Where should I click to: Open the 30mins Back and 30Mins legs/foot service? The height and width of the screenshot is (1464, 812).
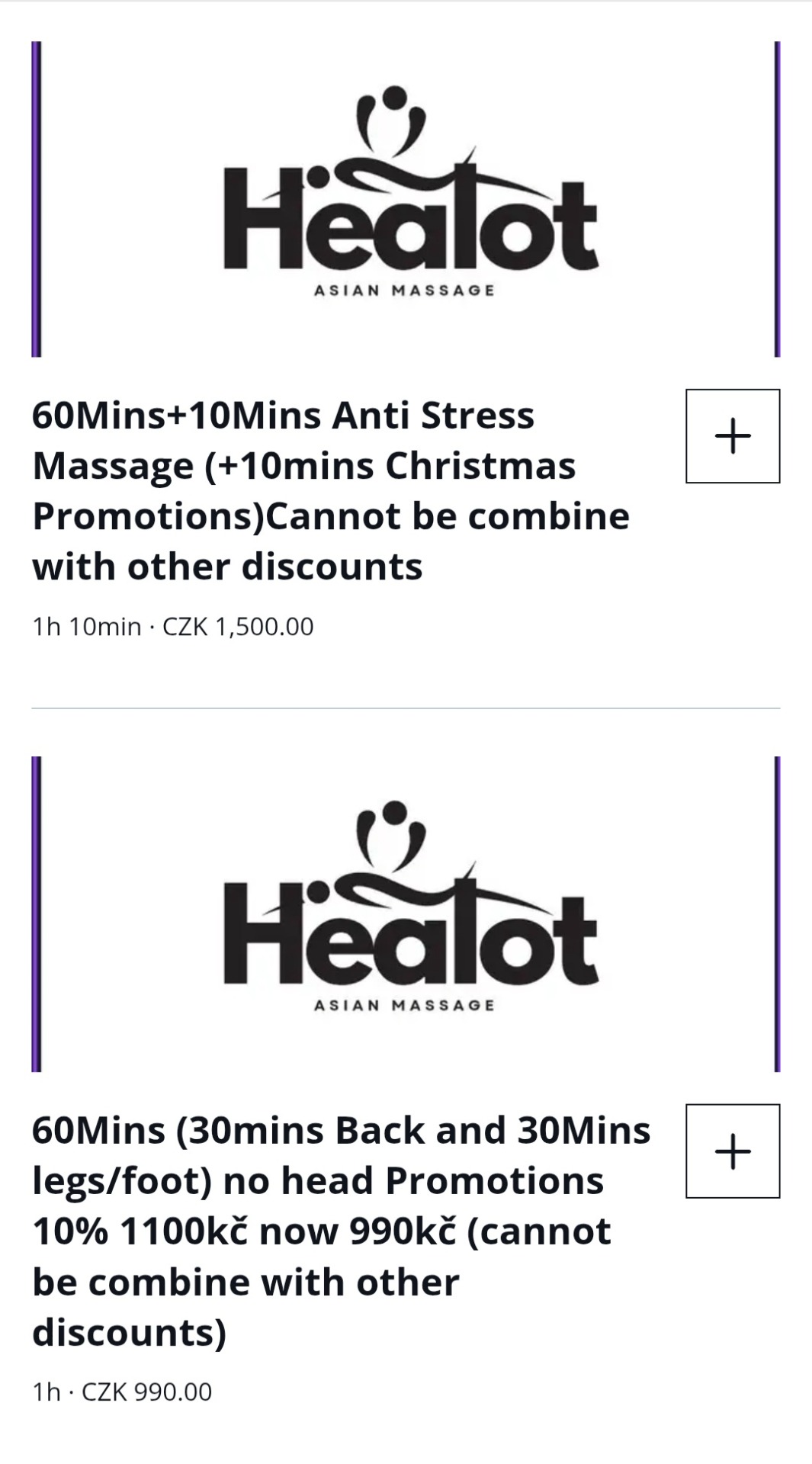pos(341,1230)
